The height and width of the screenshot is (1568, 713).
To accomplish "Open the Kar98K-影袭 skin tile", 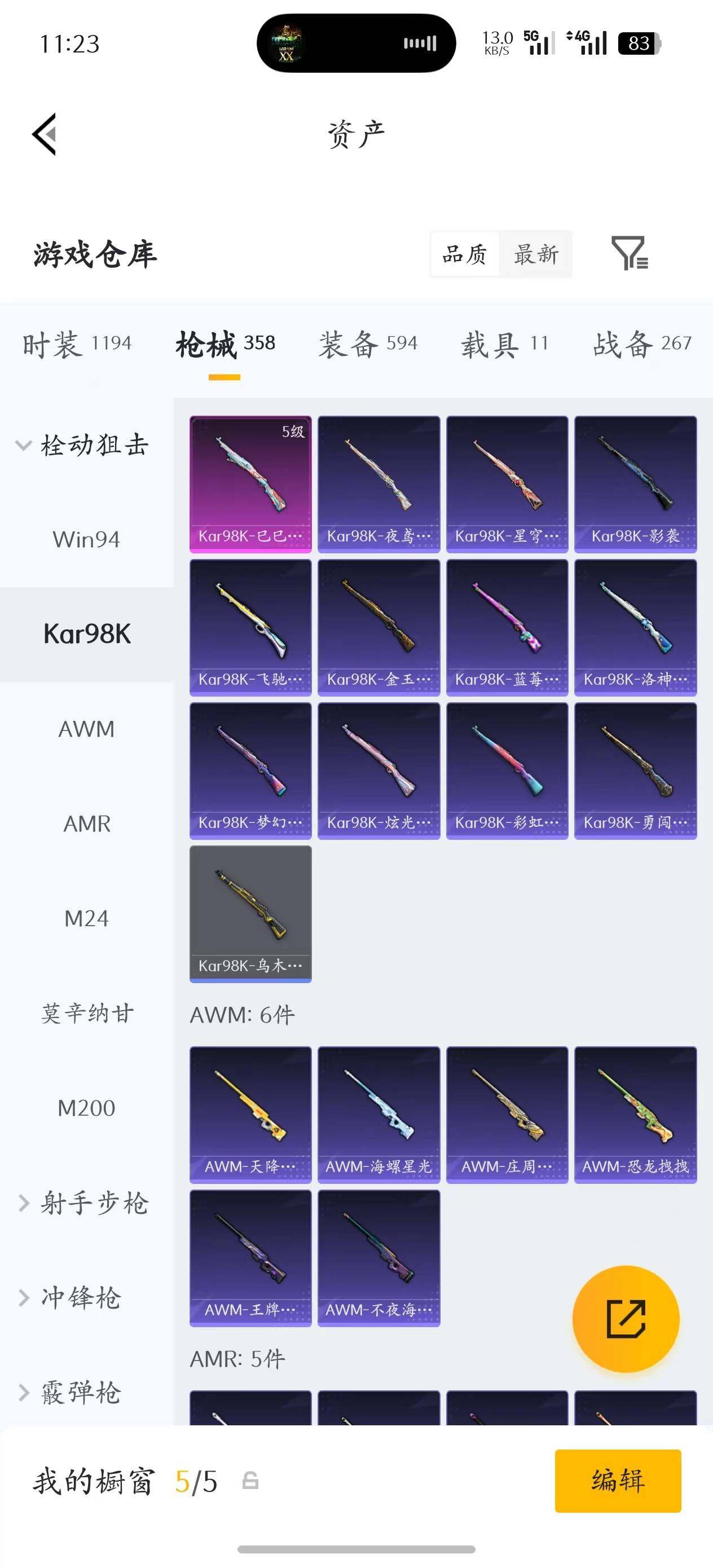I will tap(635, 484).
